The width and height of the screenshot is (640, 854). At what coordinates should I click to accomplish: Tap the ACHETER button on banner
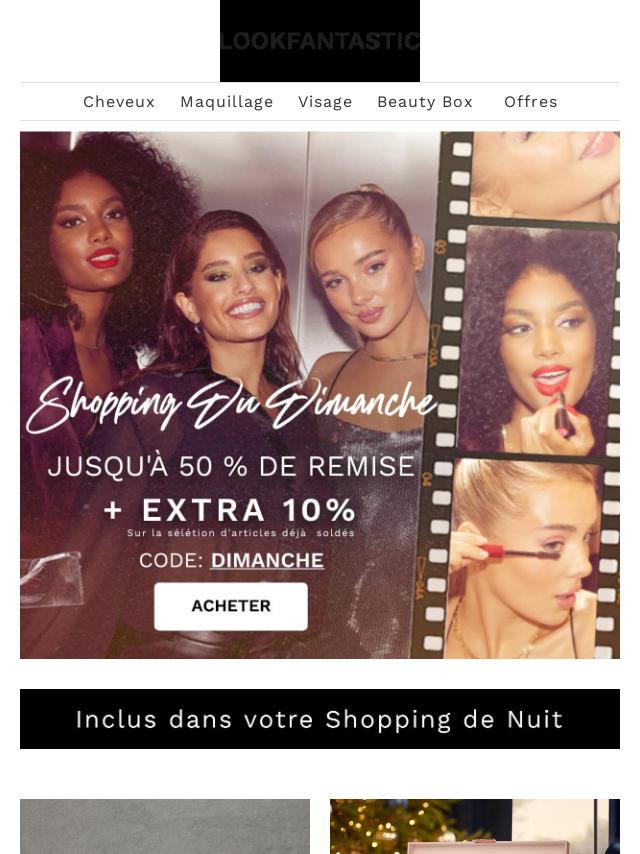coord(231,606)
